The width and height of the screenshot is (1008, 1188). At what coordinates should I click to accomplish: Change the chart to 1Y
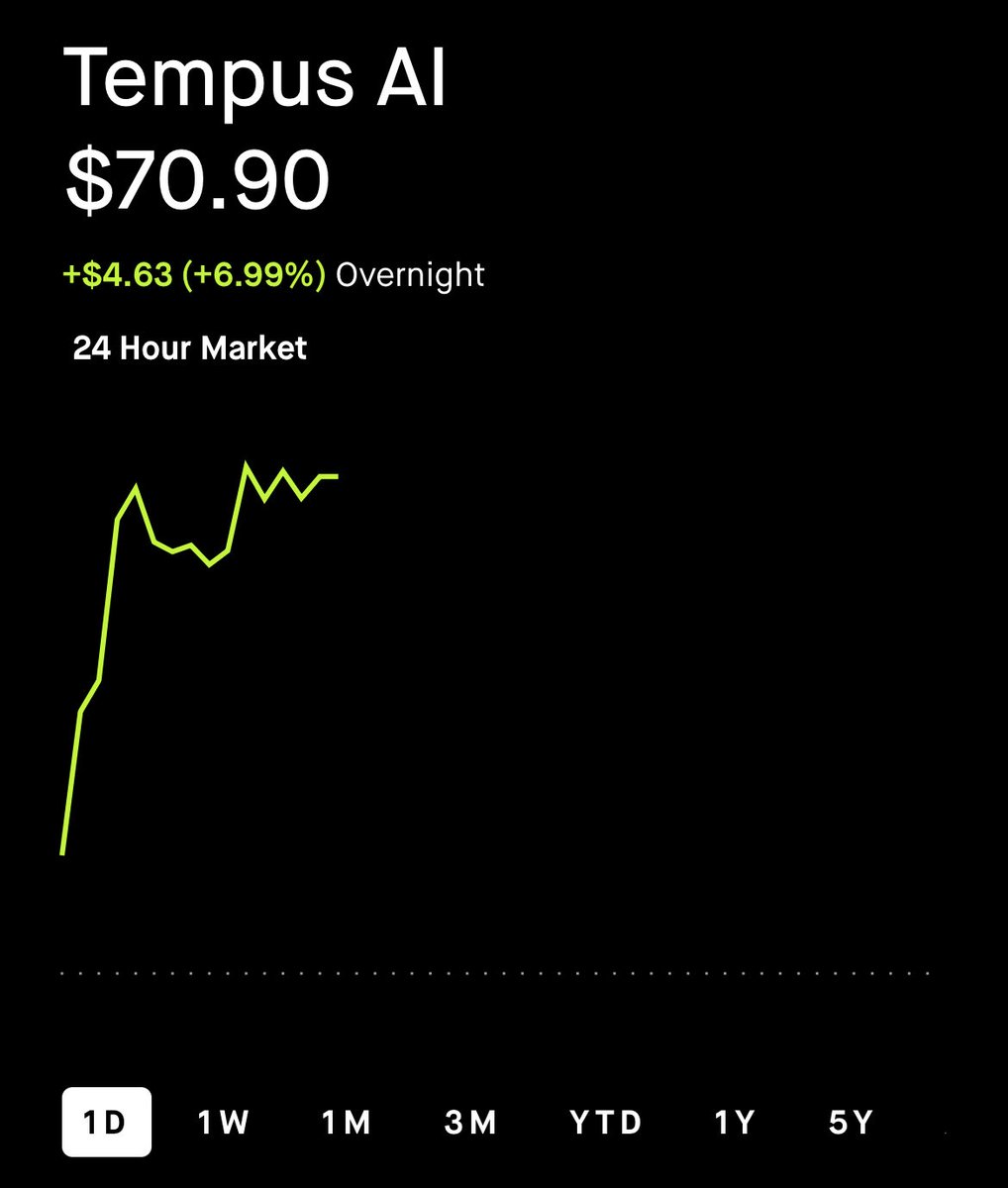point(735,1122)
